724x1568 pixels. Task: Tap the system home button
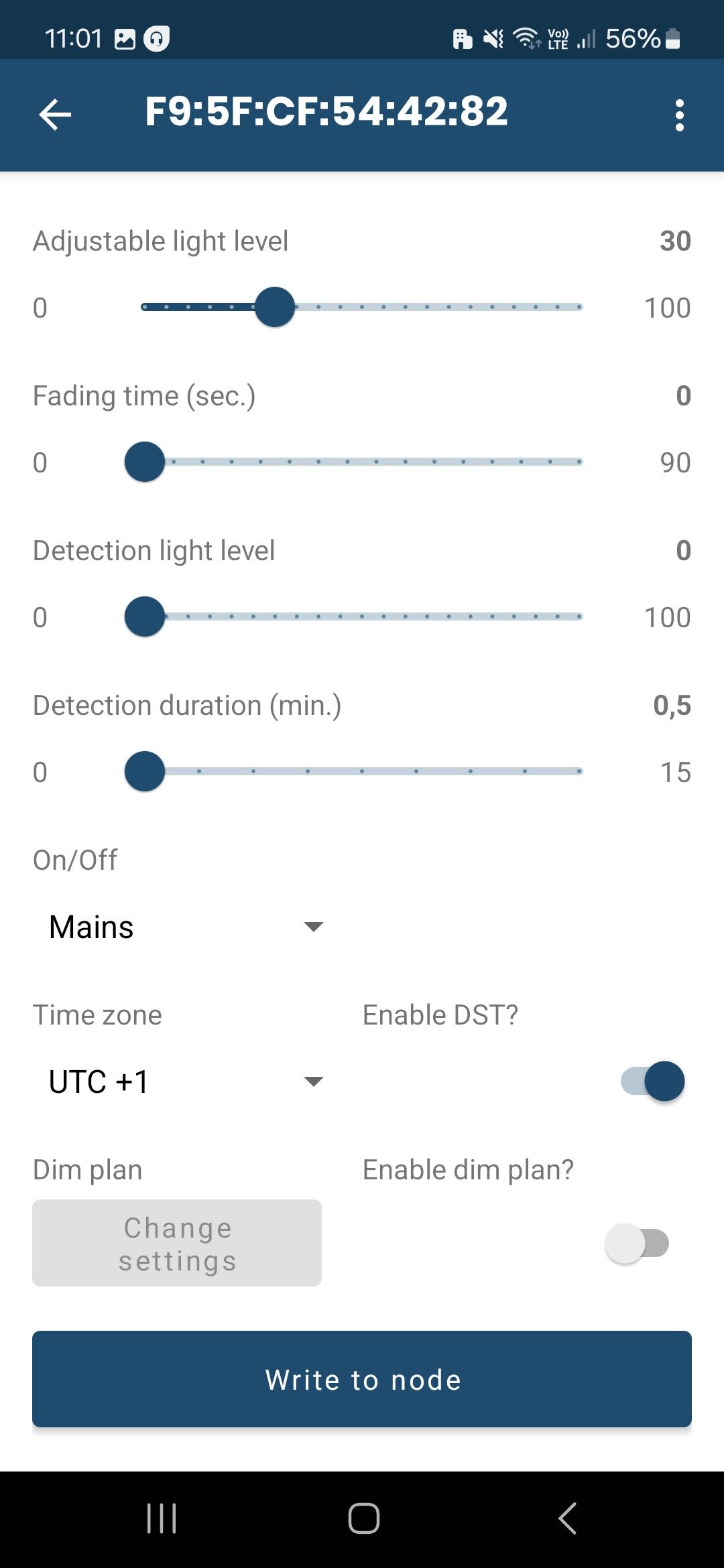tap(363, 1518)
